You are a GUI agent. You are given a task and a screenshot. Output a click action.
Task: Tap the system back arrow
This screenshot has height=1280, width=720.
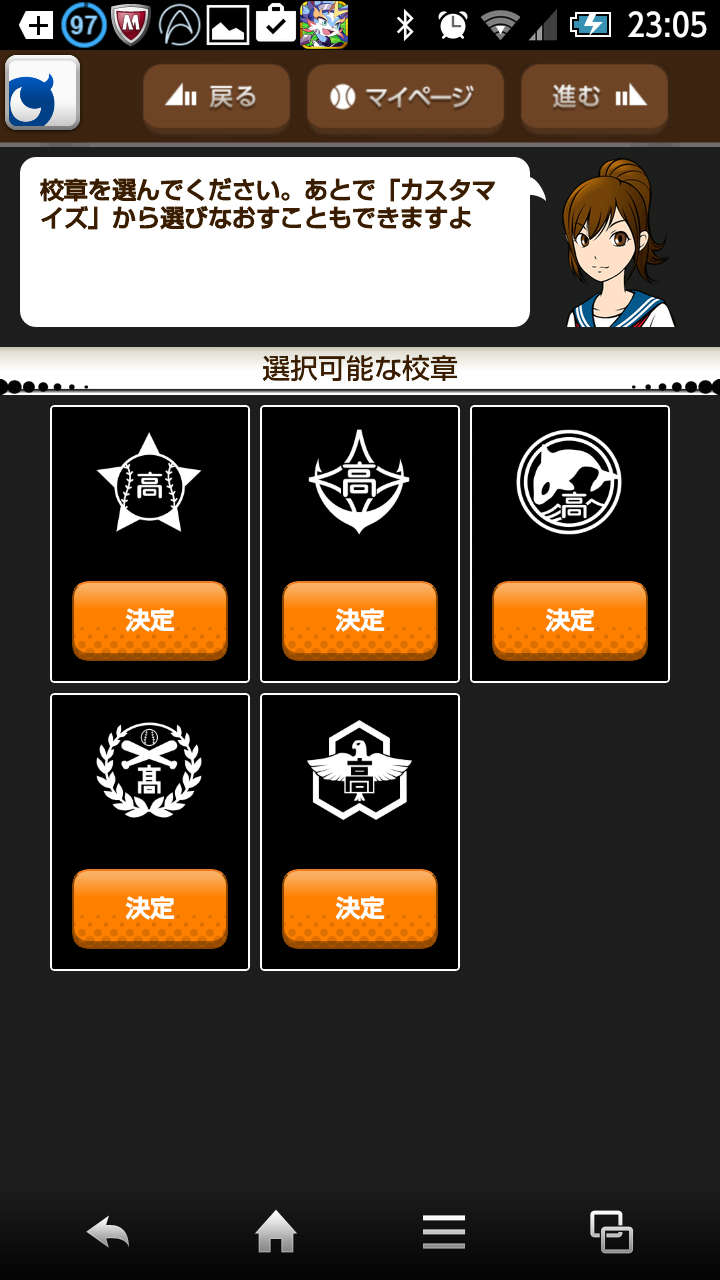108,1232
